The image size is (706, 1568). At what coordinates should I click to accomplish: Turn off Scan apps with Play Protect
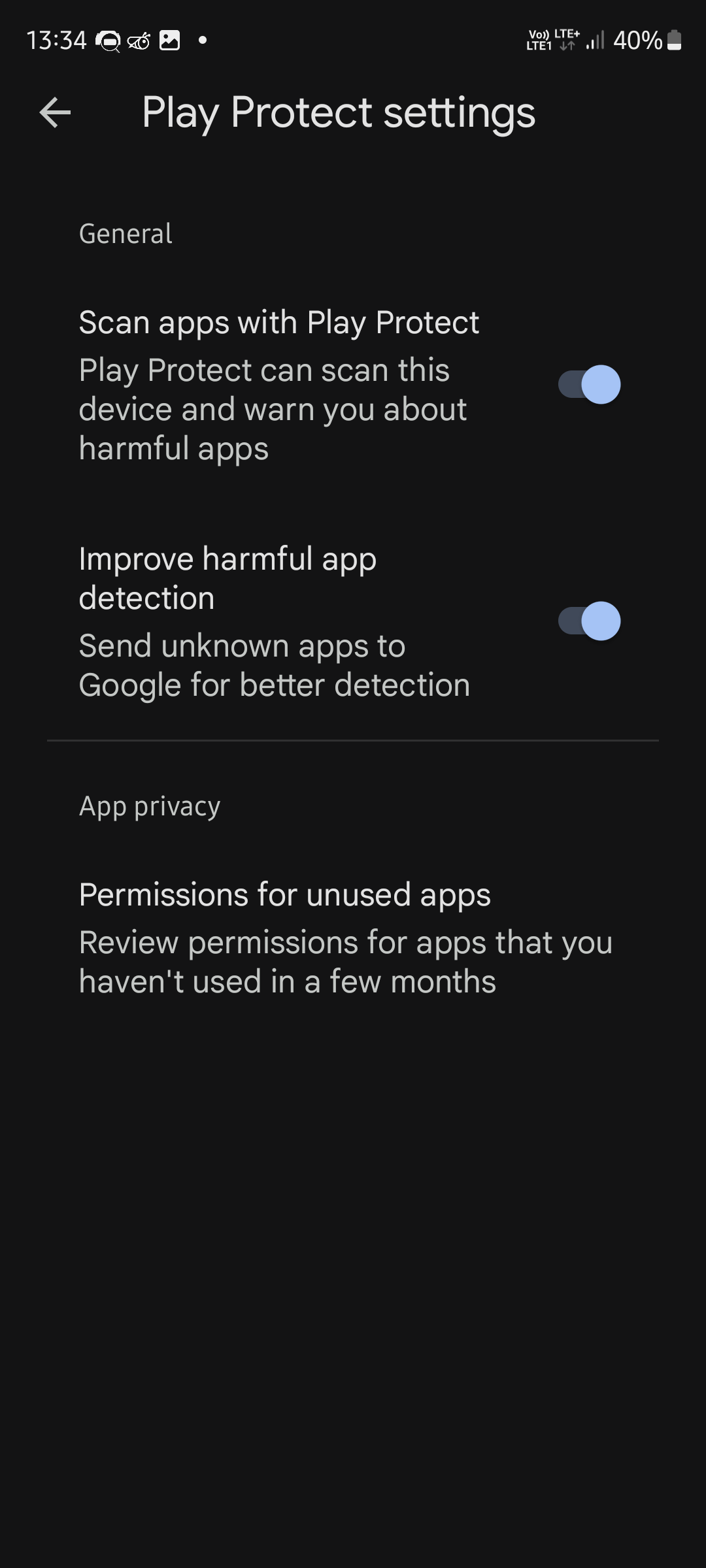[589, 384]
